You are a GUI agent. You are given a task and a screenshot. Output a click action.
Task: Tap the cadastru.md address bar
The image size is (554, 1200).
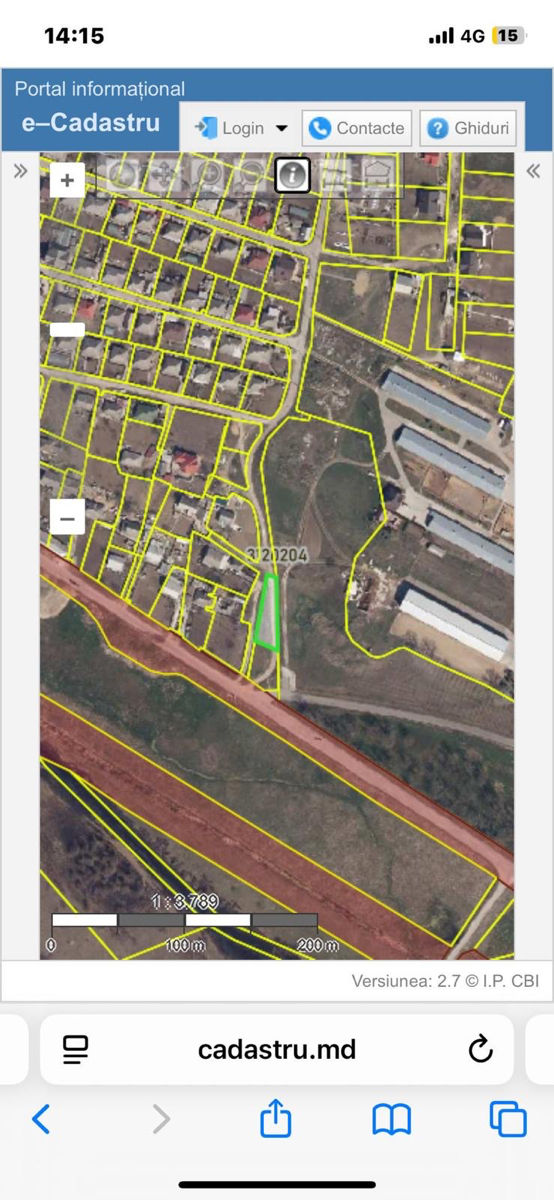[277, 1049]
